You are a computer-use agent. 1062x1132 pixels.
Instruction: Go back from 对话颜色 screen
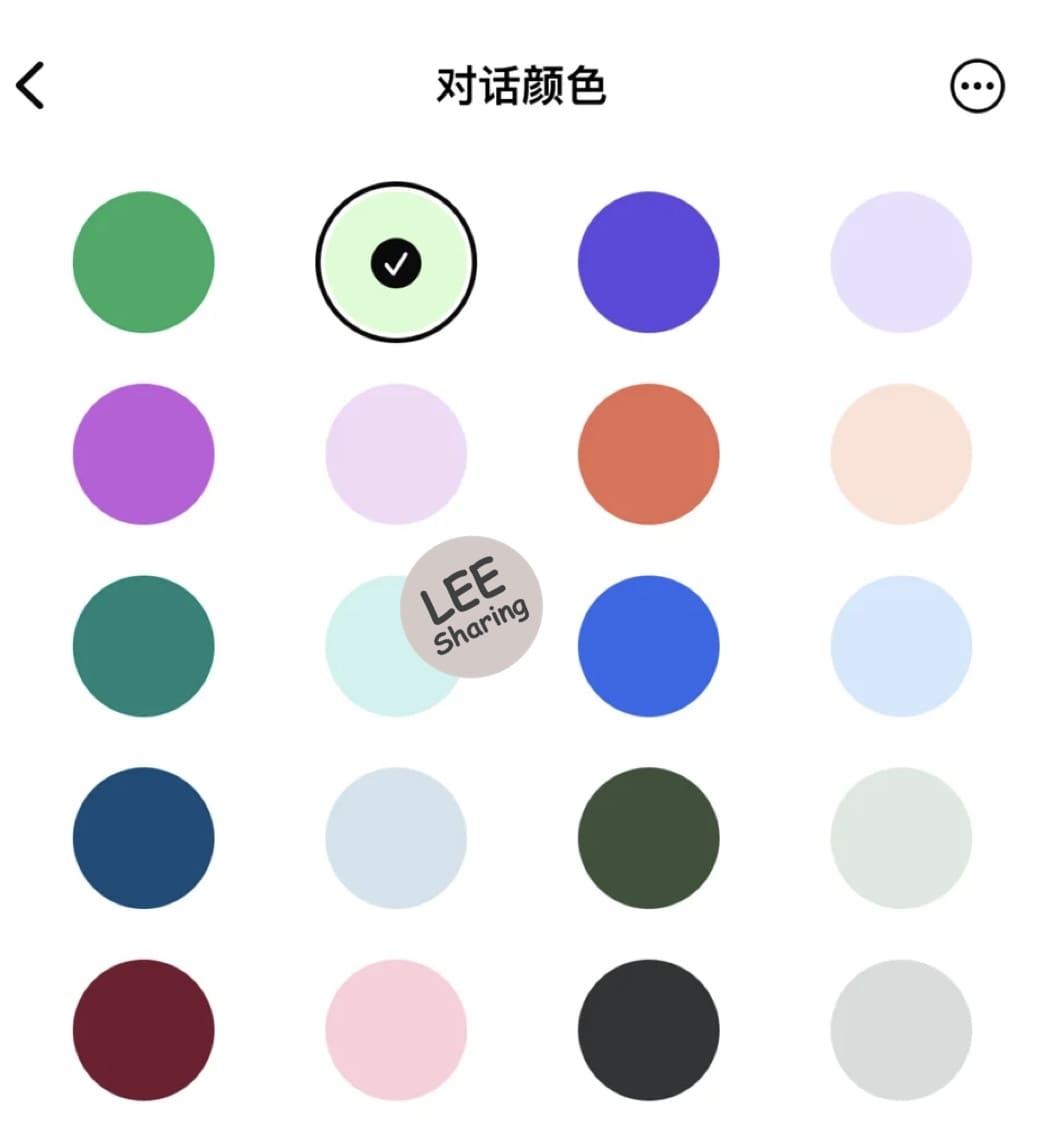[x=30, y=86]
